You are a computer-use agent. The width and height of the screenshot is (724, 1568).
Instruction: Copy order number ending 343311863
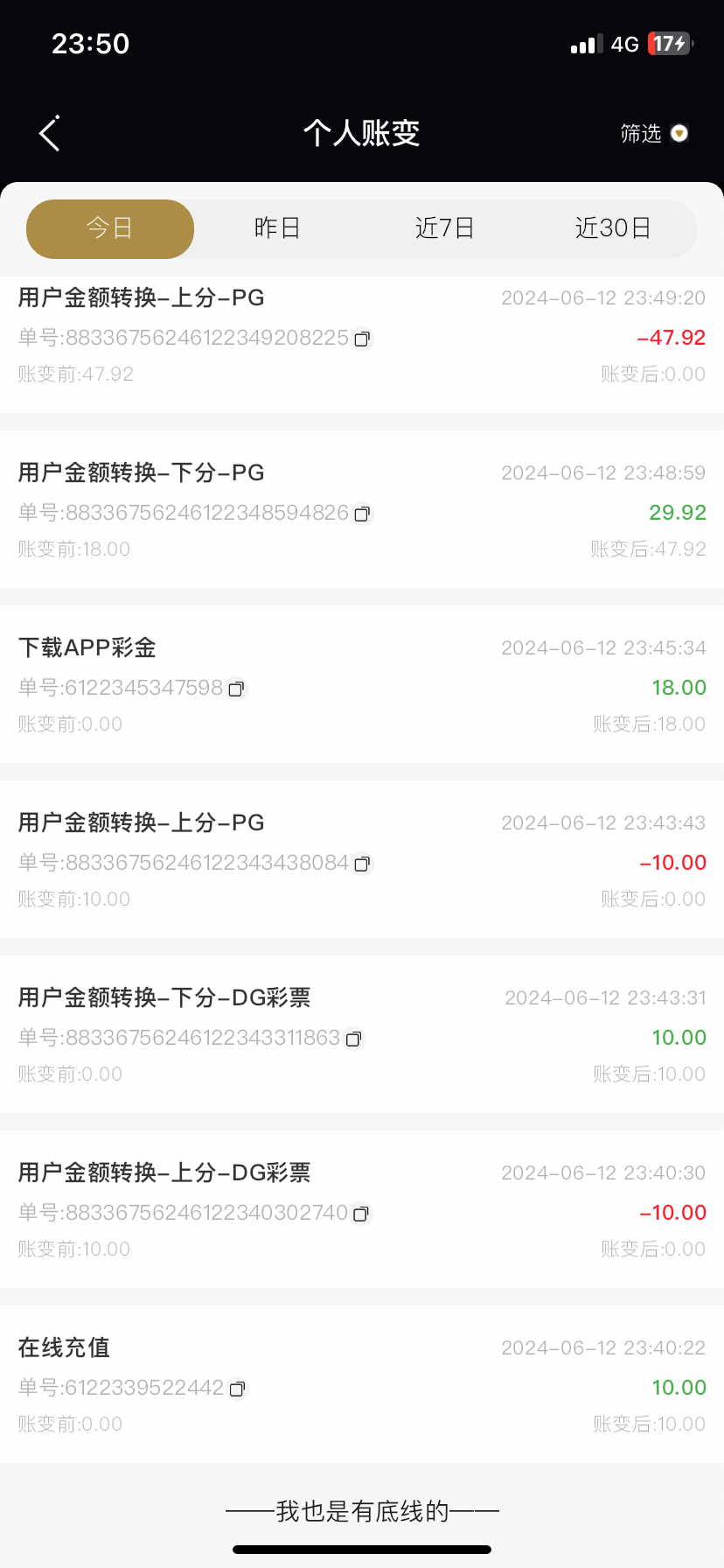[353, 1039]
